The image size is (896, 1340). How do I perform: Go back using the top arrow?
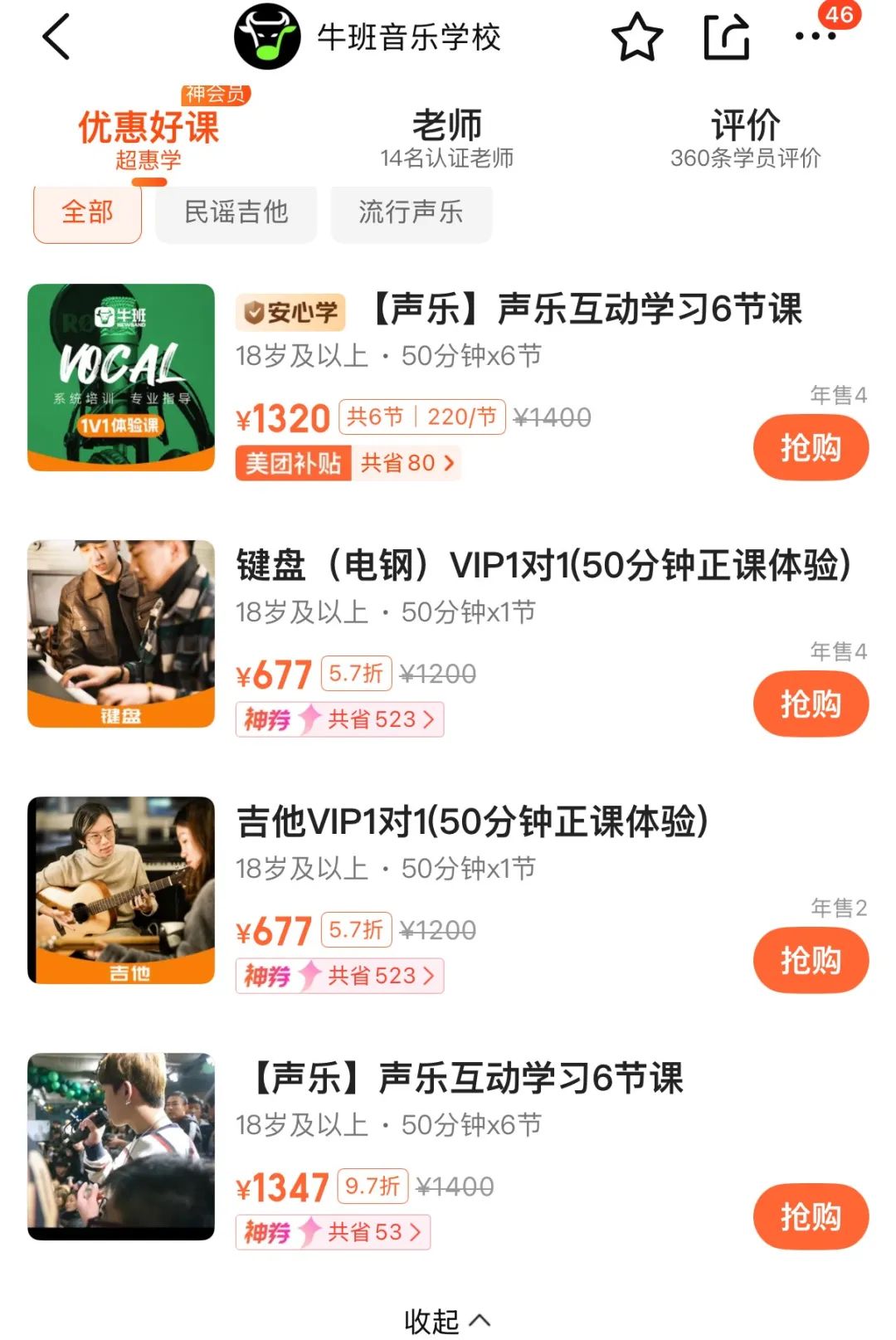(56, 37)
